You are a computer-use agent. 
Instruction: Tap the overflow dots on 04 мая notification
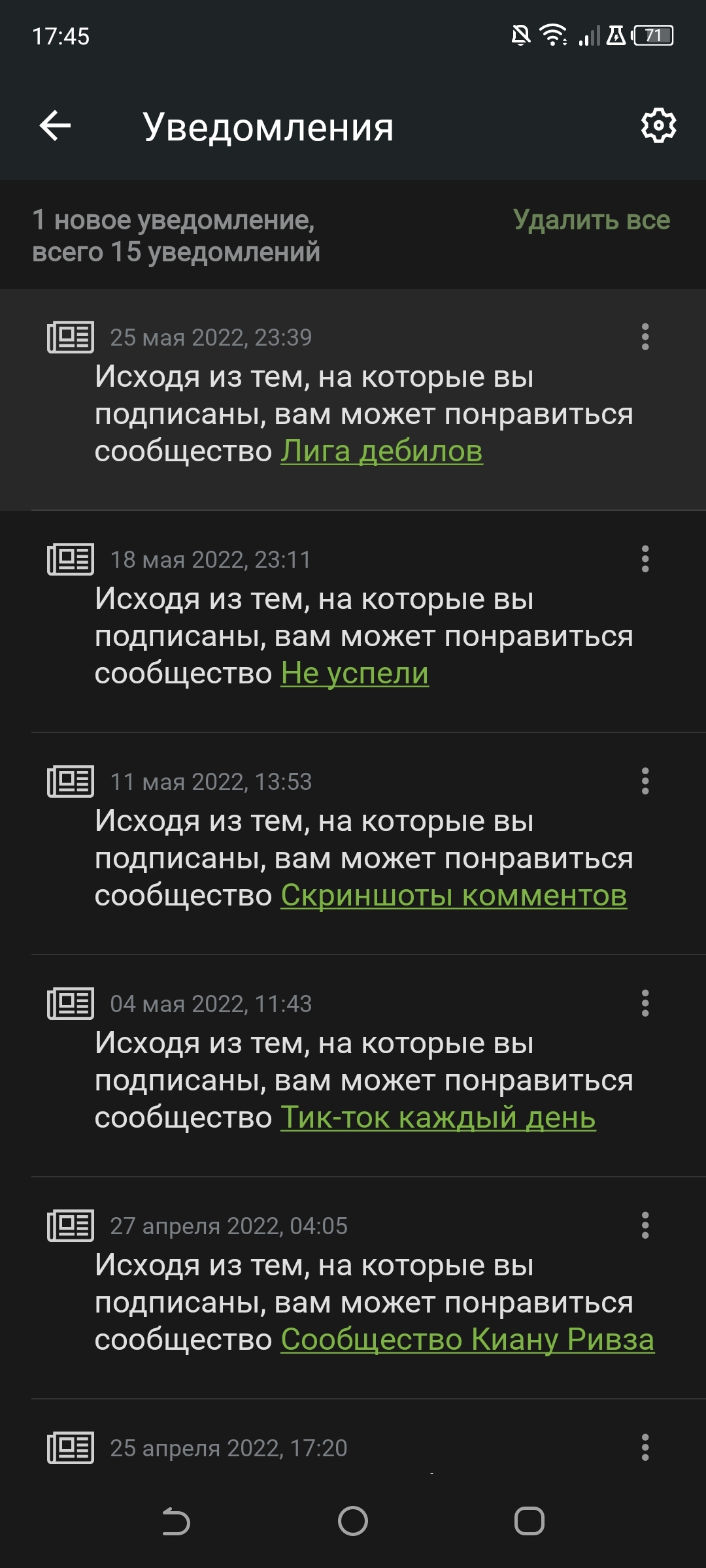(645, 1004)
